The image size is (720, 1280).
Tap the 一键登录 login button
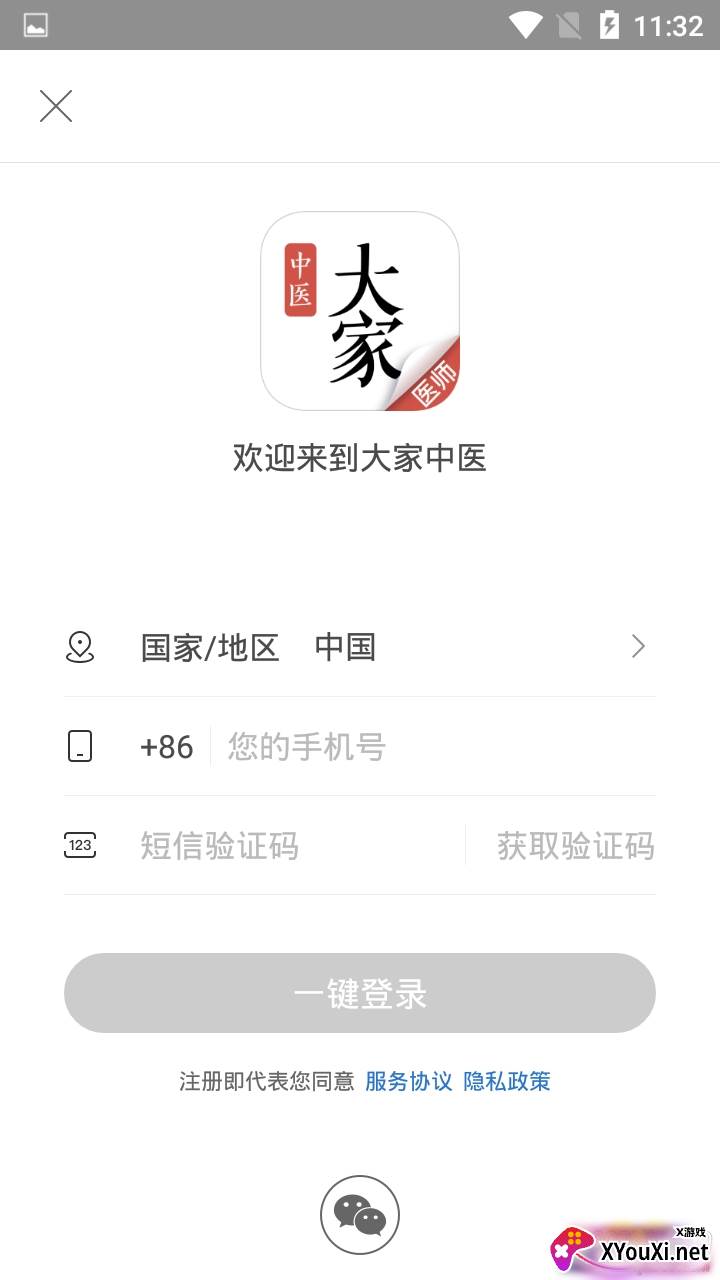[x=360, y=993]
